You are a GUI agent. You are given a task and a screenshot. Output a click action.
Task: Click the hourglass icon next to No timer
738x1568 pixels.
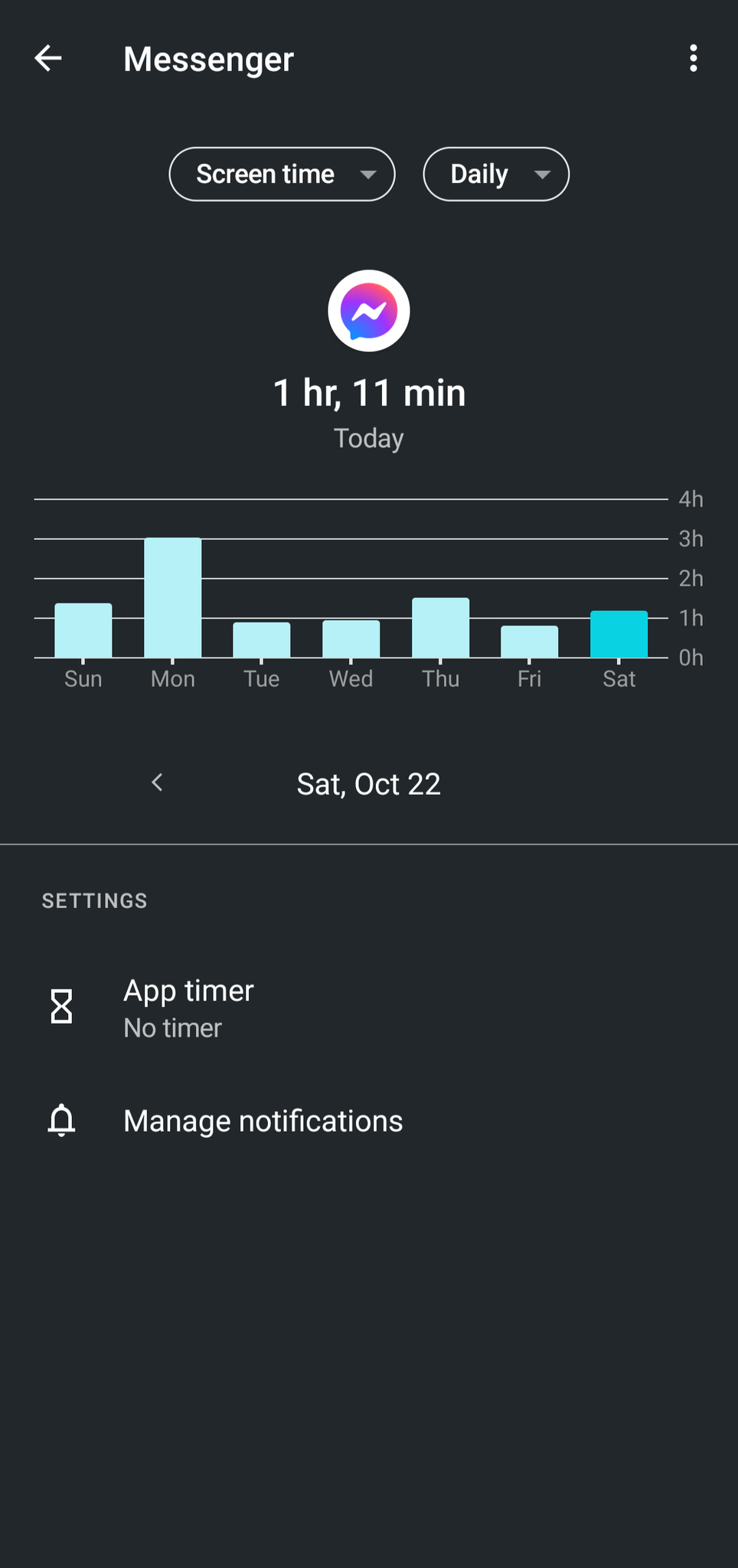pos(61,1007)
